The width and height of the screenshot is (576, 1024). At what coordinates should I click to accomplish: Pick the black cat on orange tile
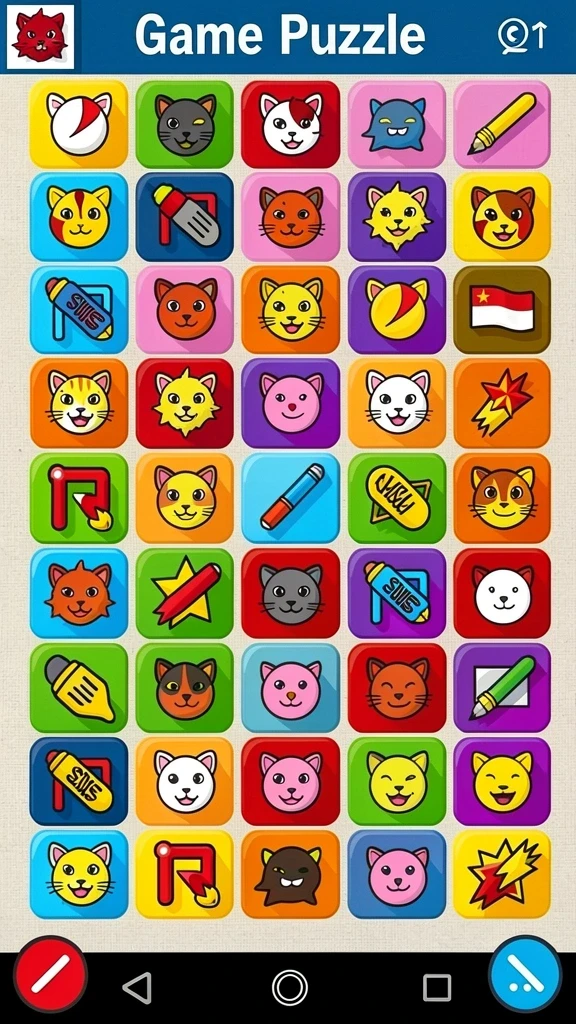291,874
